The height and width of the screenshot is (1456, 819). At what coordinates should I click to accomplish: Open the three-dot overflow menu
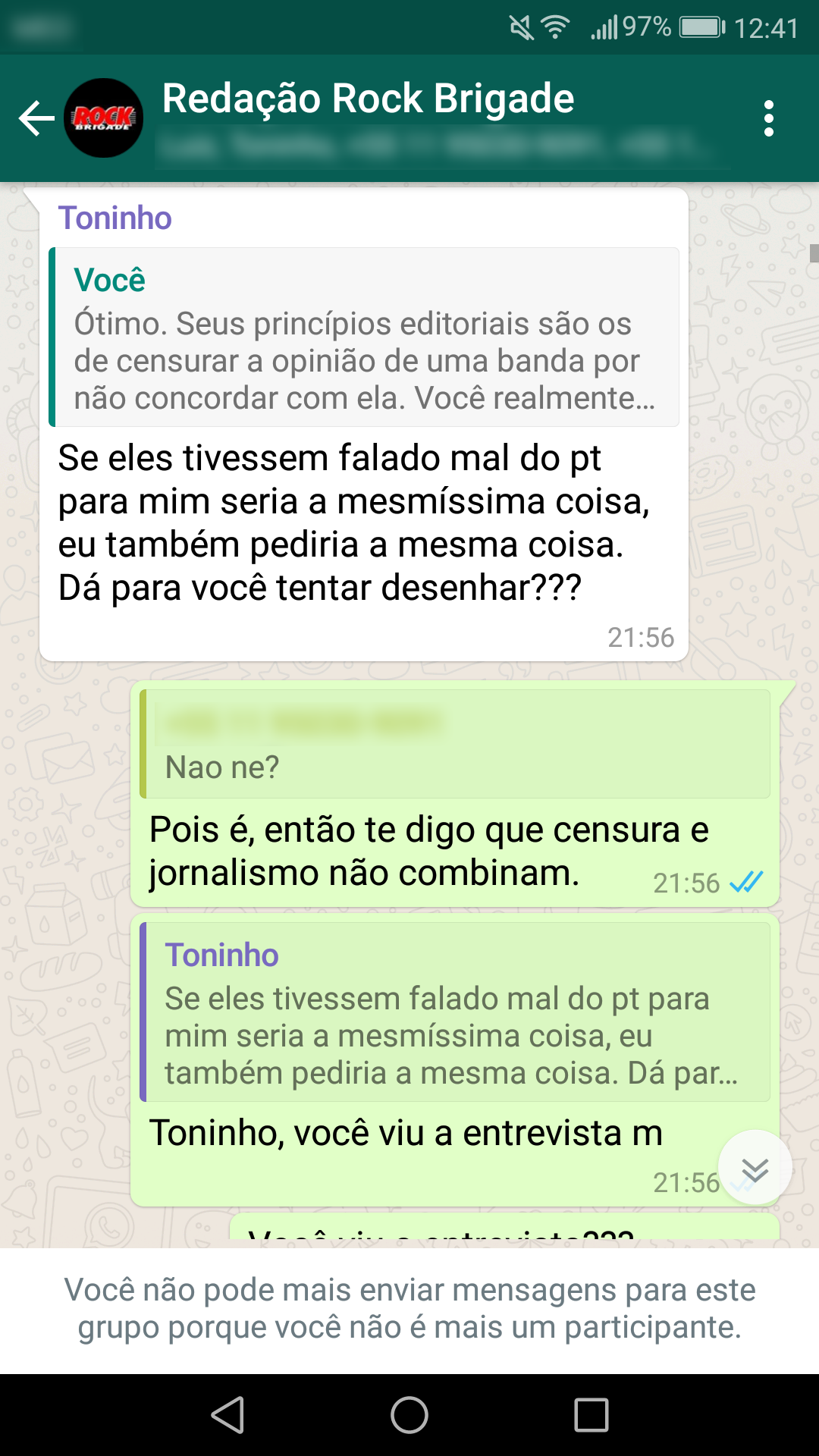click(769, 118)
